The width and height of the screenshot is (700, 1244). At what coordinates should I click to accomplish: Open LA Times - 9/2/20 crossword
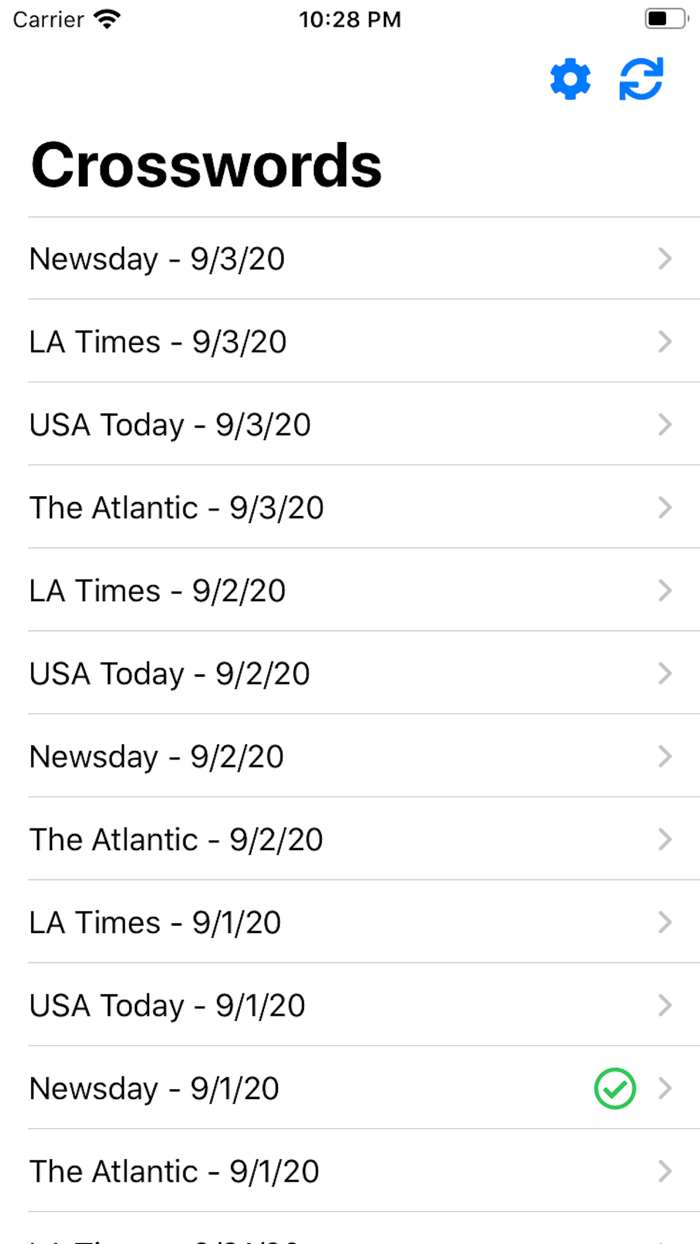pos(350,591)
